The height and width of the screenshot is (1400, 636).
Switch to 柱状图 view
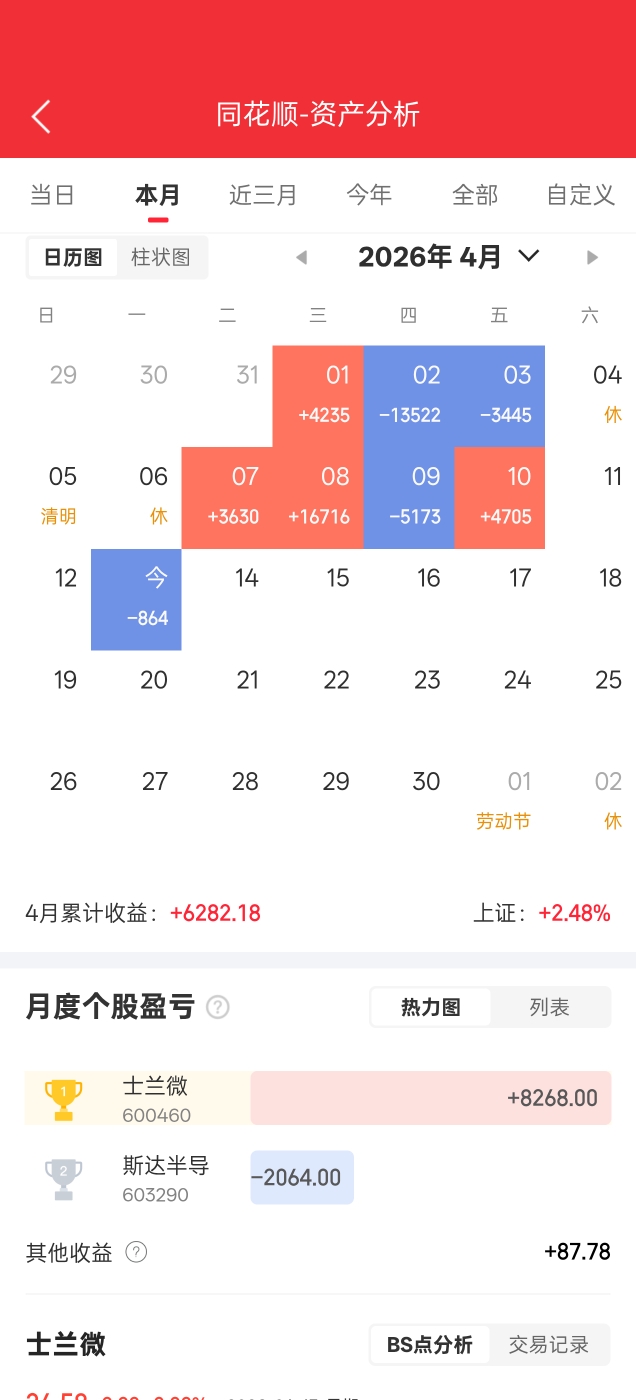[161, 257]
